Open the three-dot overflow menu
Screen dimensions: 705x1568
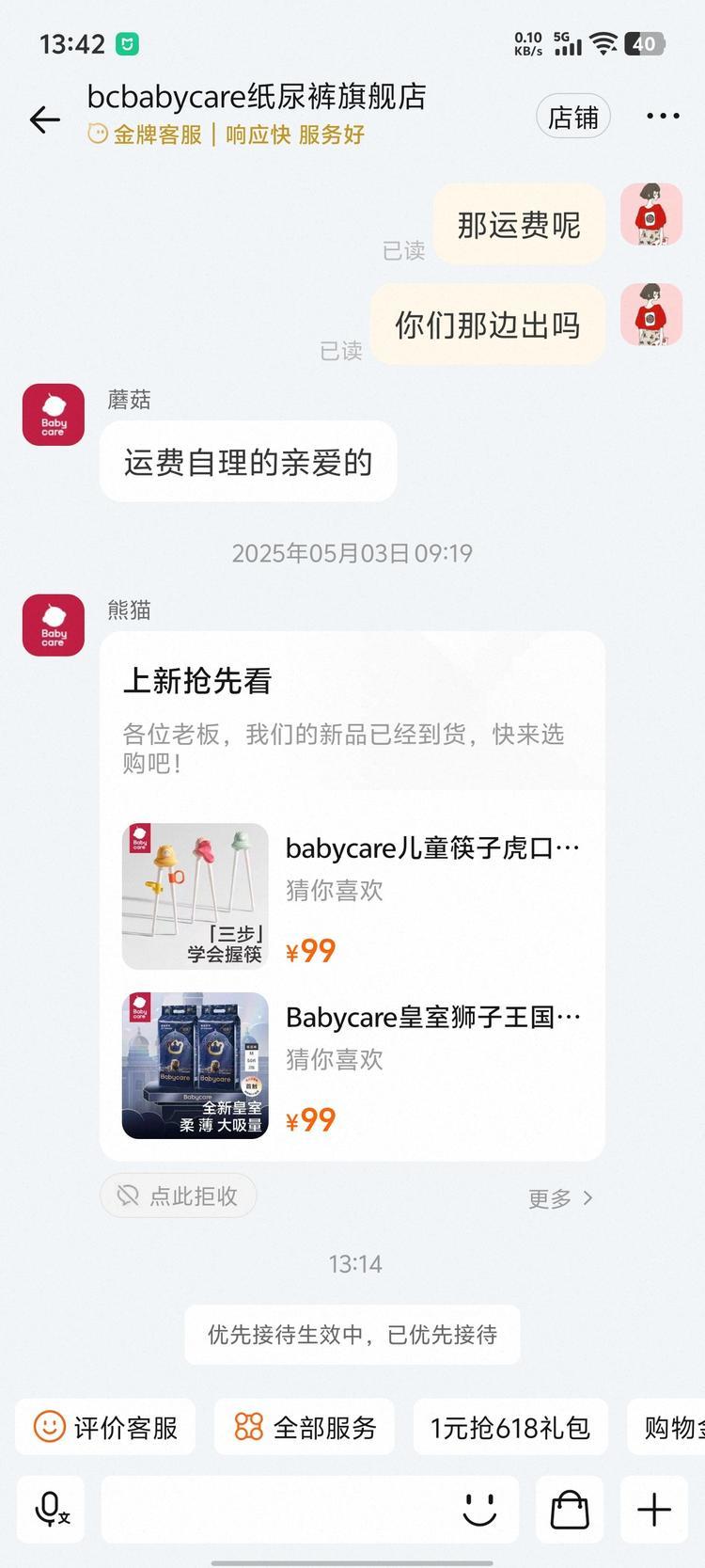[x=663, y=117]
